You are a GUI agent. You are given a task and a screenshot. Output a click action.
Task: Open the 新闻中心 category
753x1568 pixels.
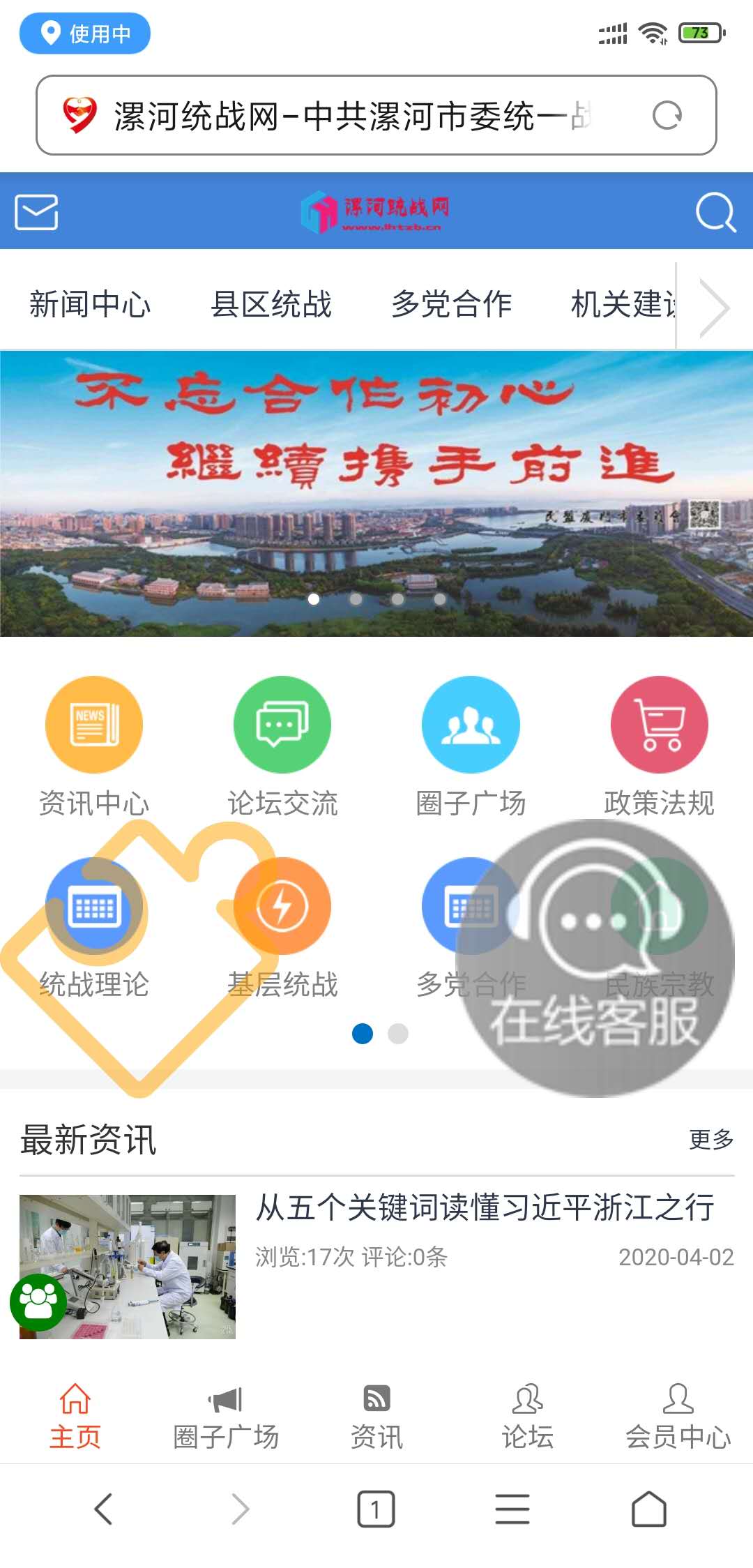click(90, 305)
